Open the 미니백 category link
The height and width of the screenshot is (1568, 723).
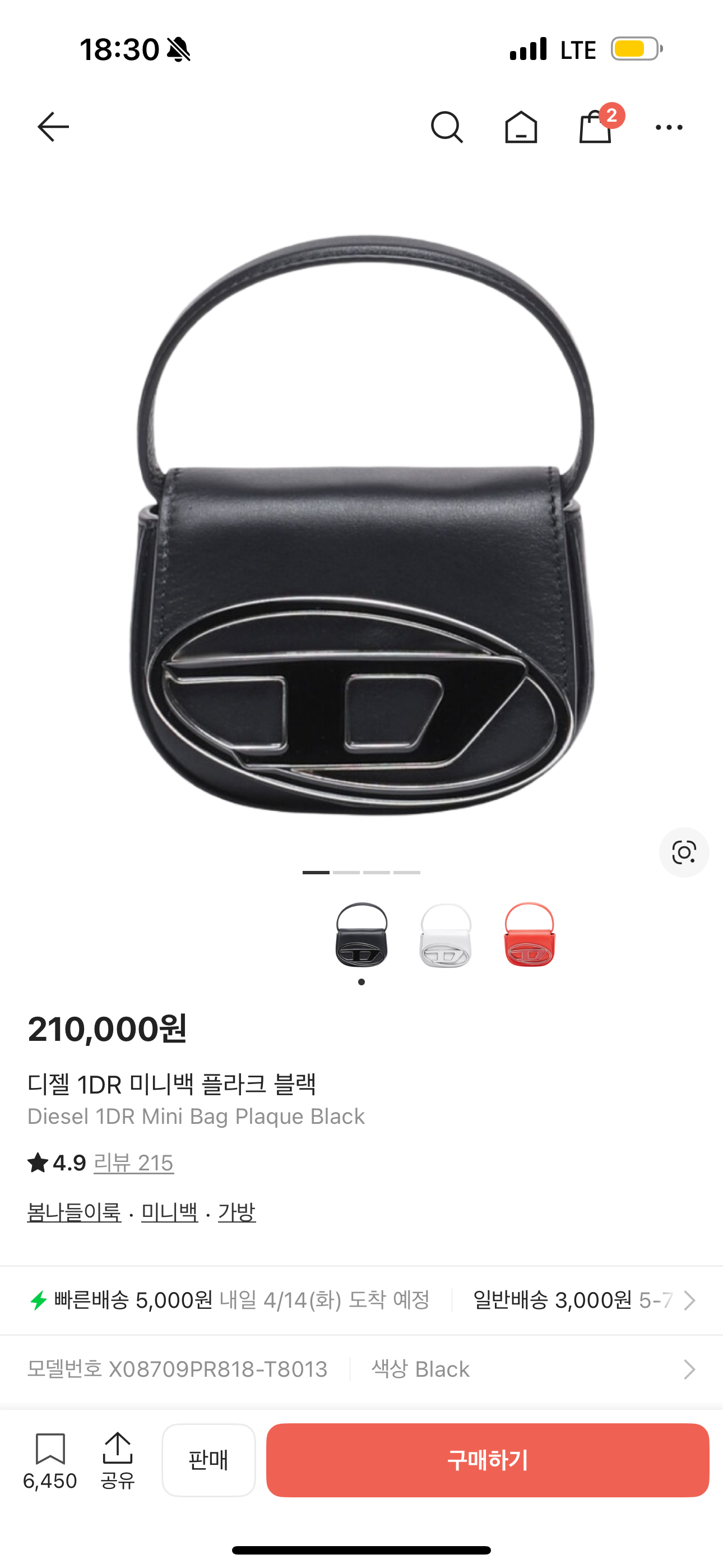[169, 1212]
